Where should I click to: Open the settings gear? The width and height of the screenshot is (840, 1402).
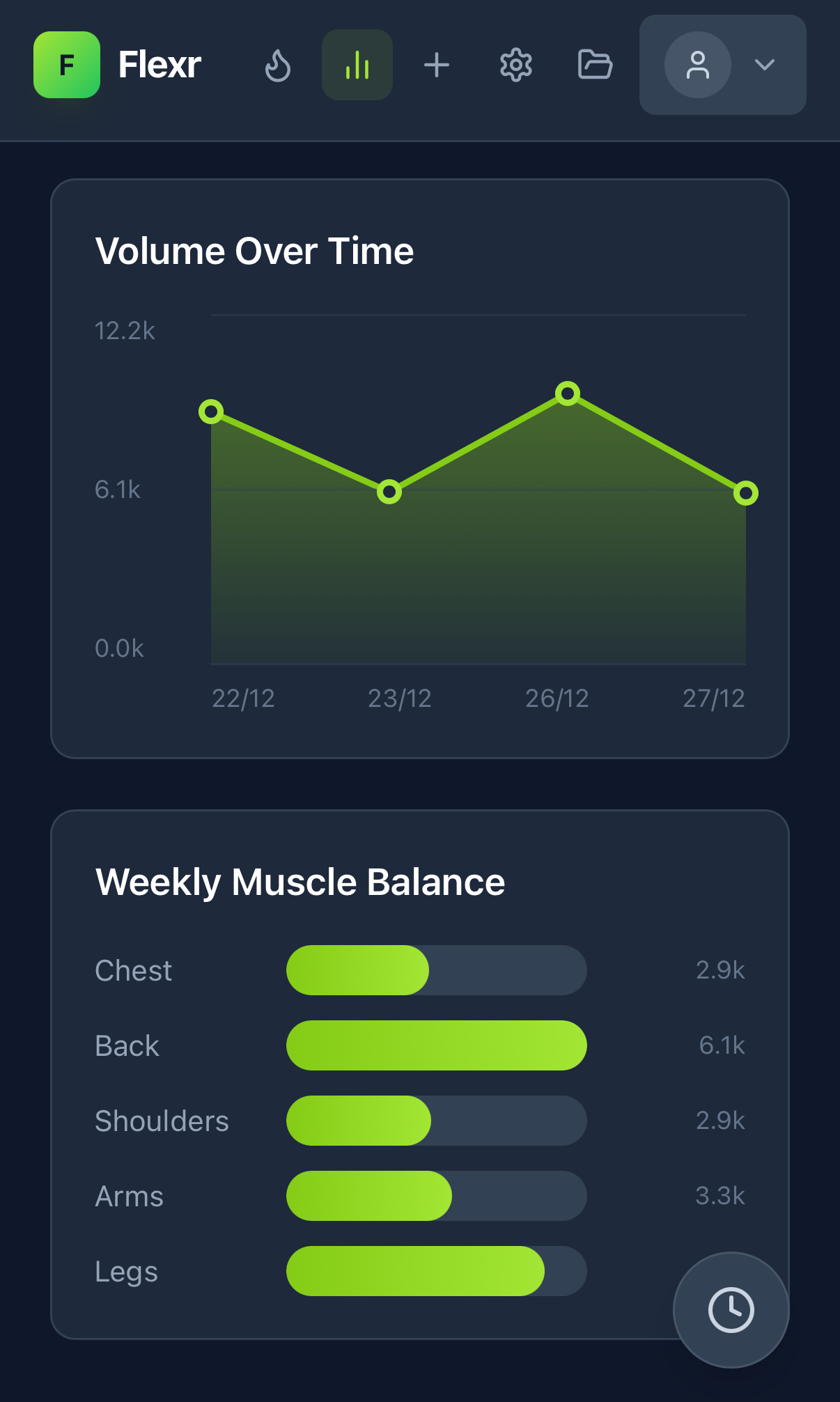click(x=515, y=65)
